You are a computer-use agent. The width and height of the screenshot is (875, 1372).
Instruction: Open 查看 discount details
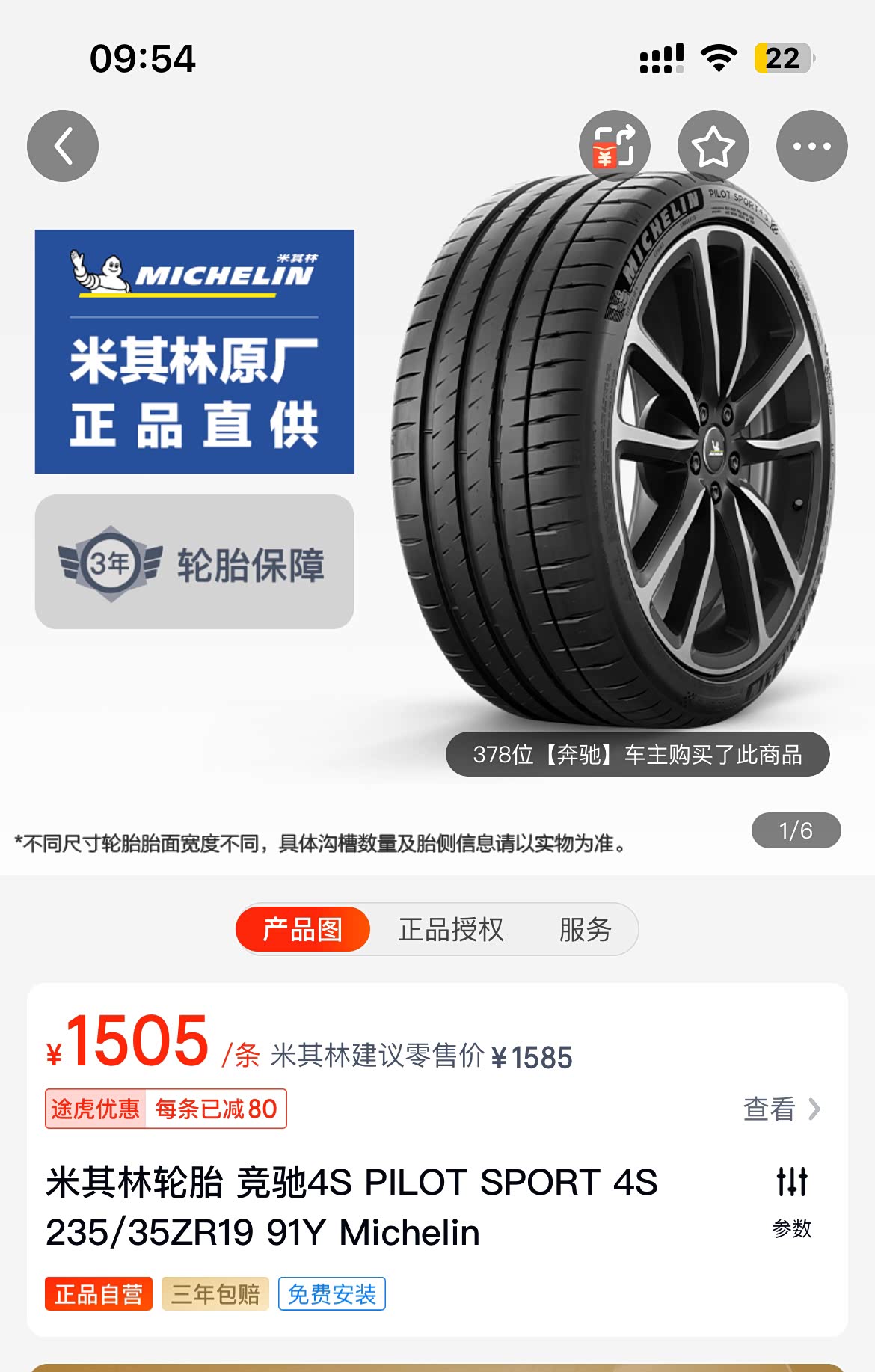point(782,1109)
